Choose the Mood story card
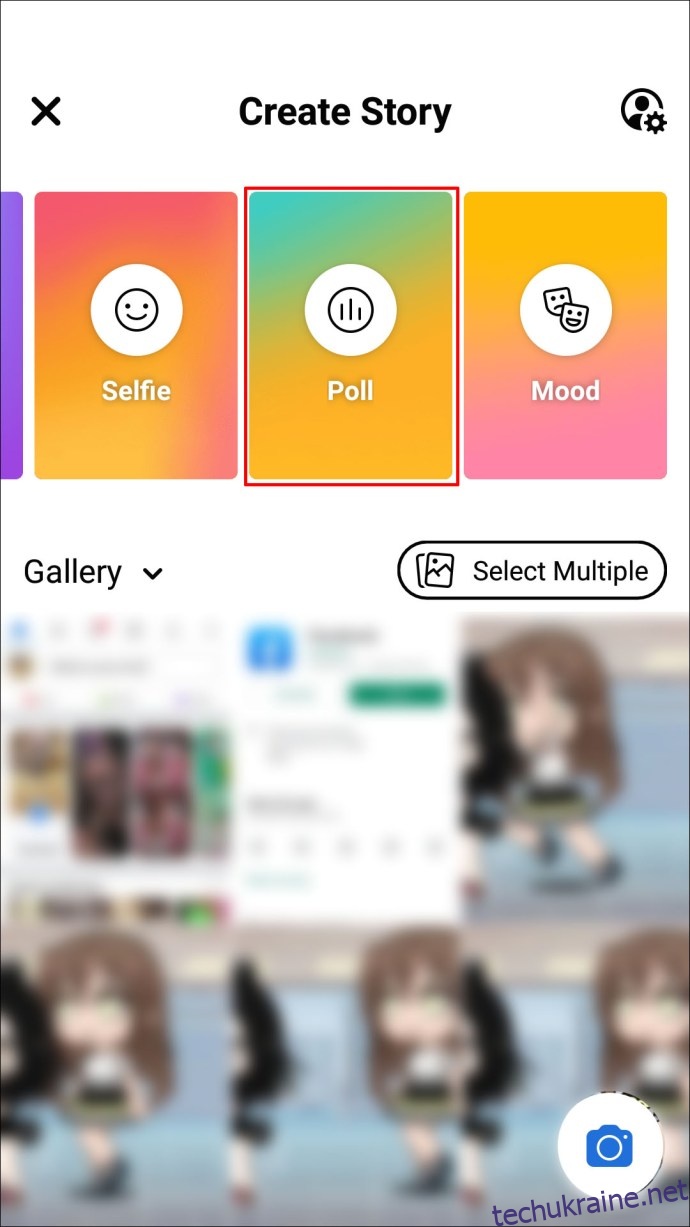The height and width of the screenshot is (1227, 690). 565,335
